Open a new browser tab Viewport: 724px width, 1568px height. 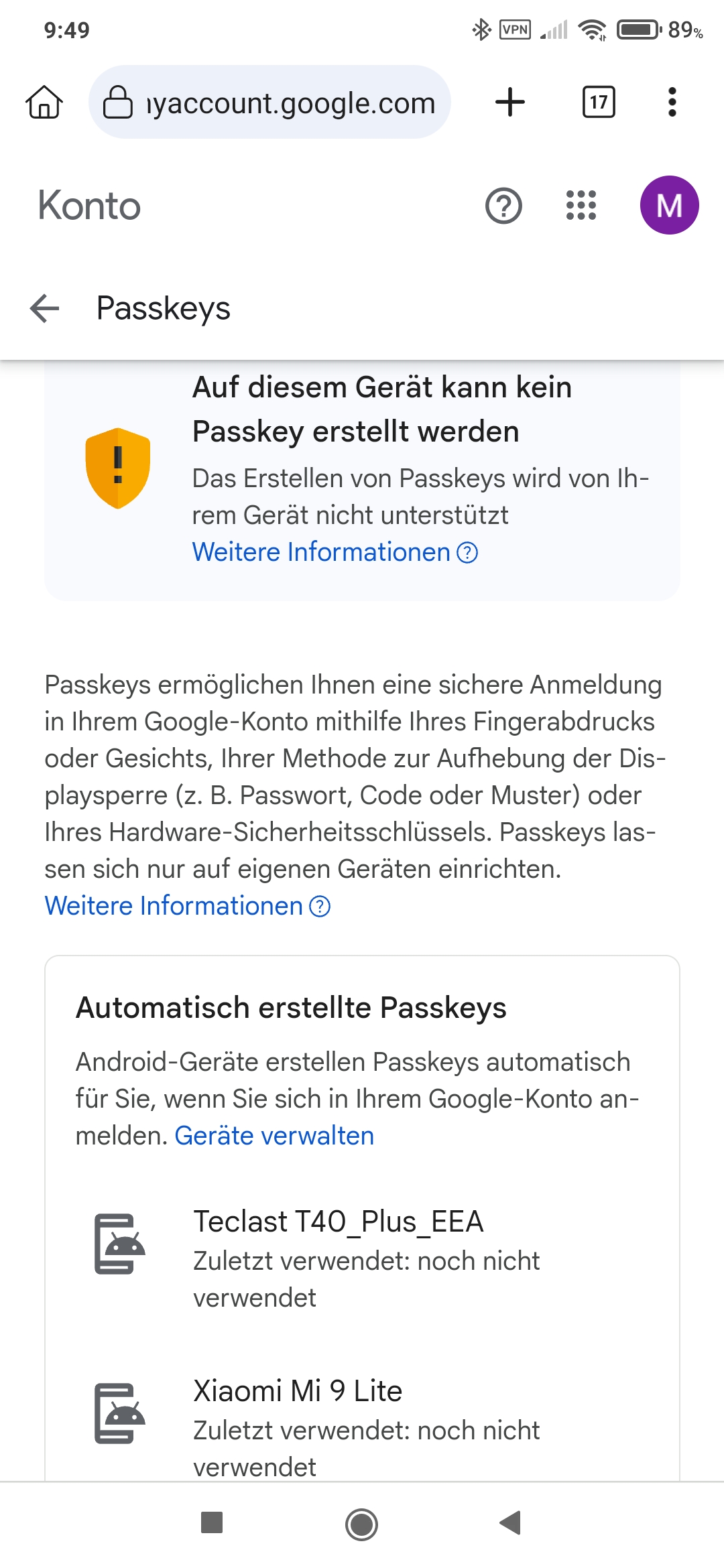509,103
